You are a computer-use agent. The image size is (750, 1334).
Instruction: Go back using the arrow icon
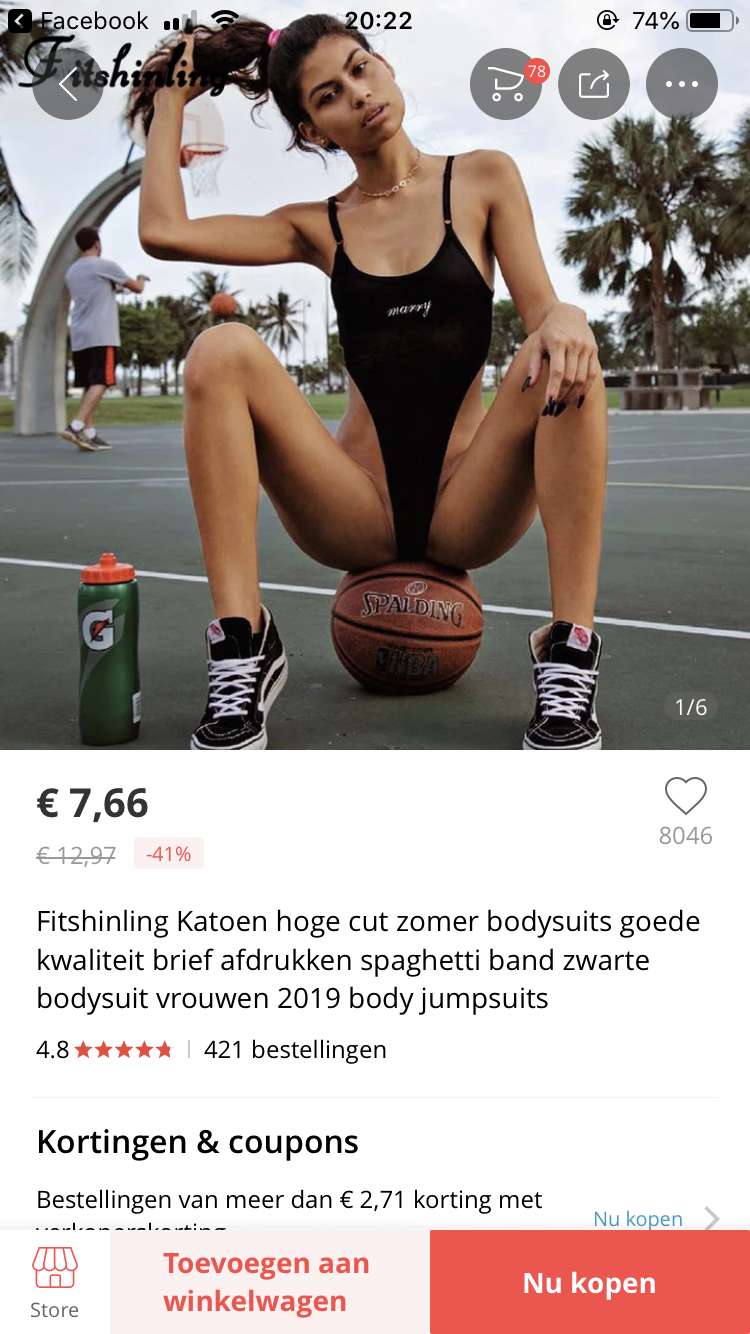pyautogui.click(x=68, y=84)
